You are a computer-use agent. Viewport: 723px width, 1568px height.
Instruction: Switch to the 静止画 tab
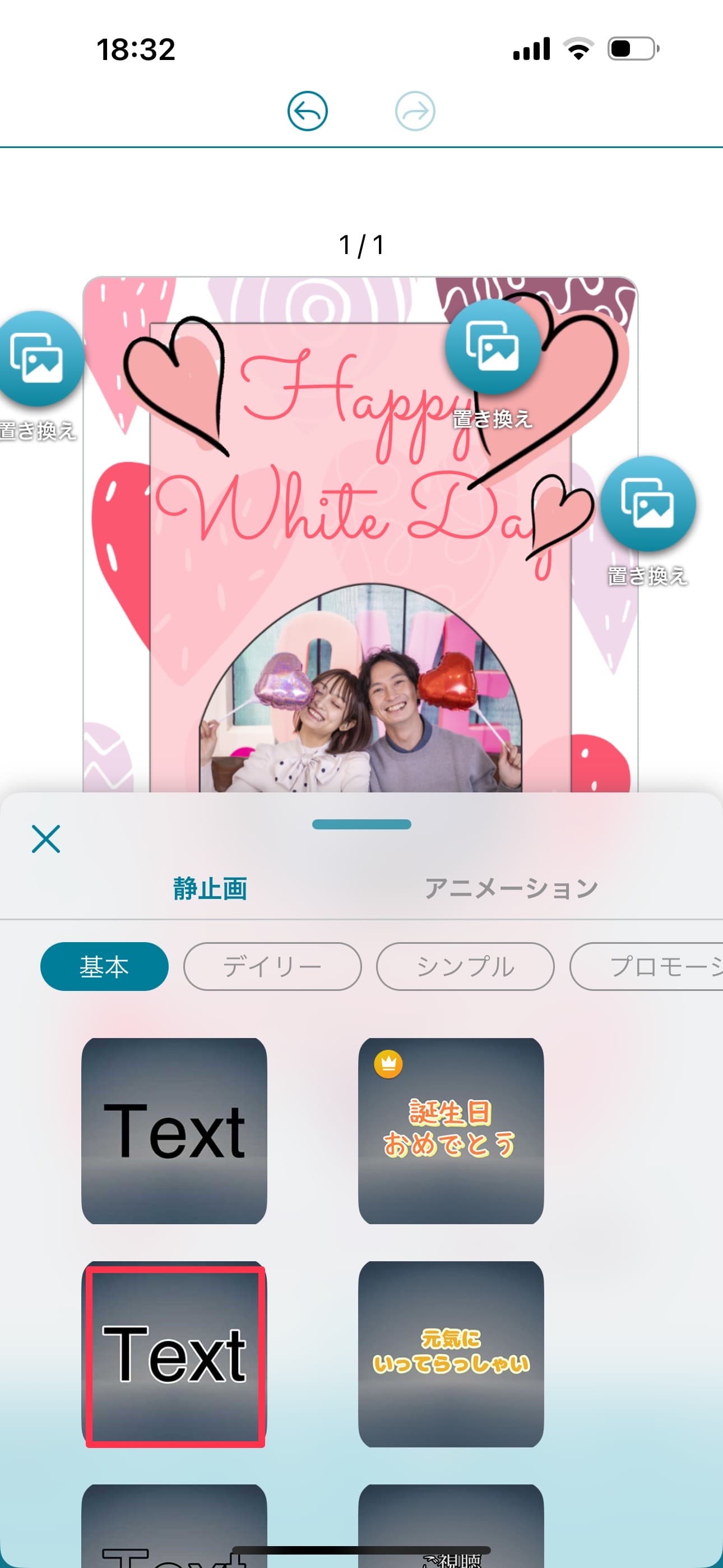[x=210, y=889]
